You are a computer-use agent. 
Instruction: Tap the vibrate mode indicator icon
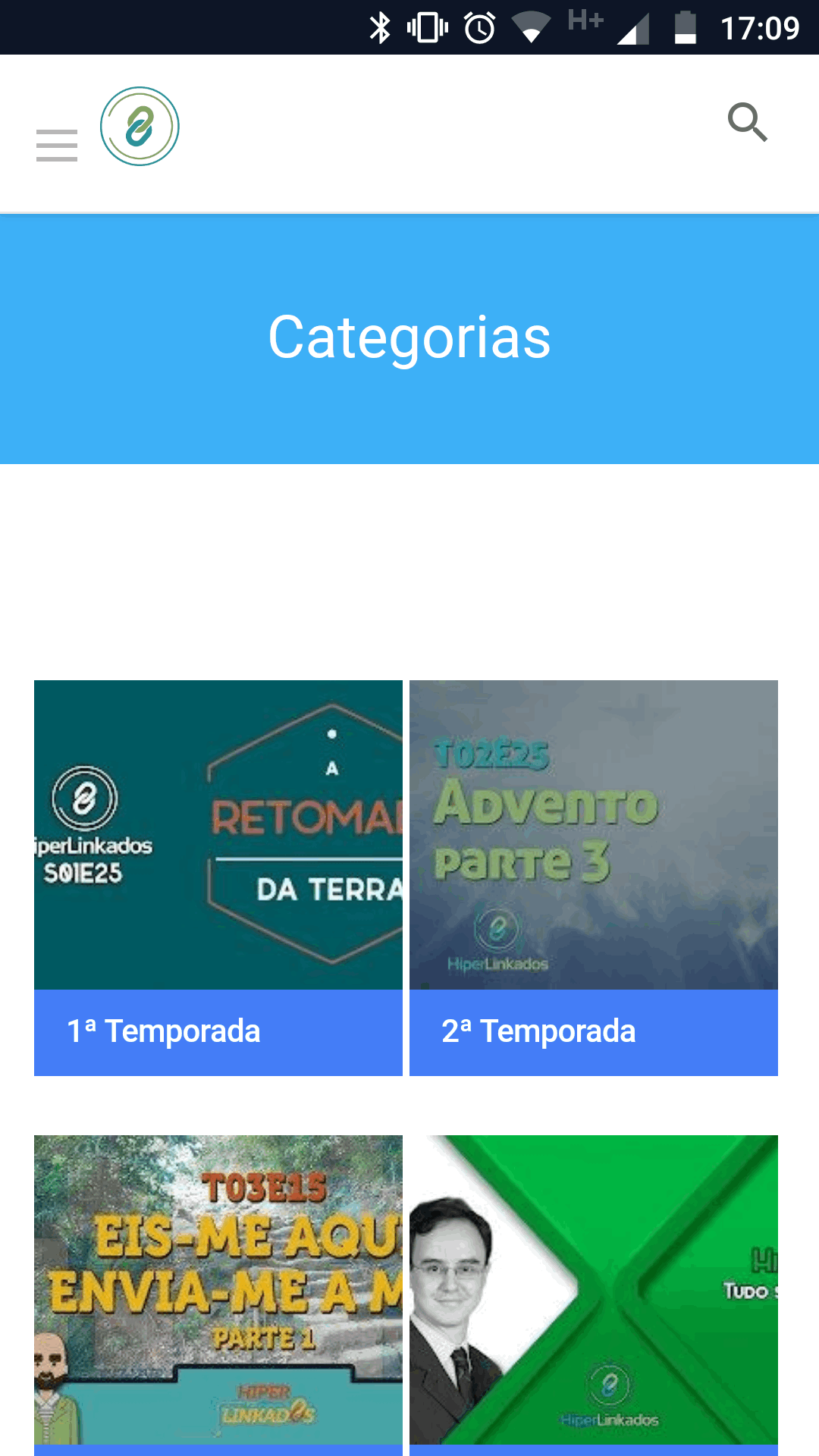click(428, 27)
